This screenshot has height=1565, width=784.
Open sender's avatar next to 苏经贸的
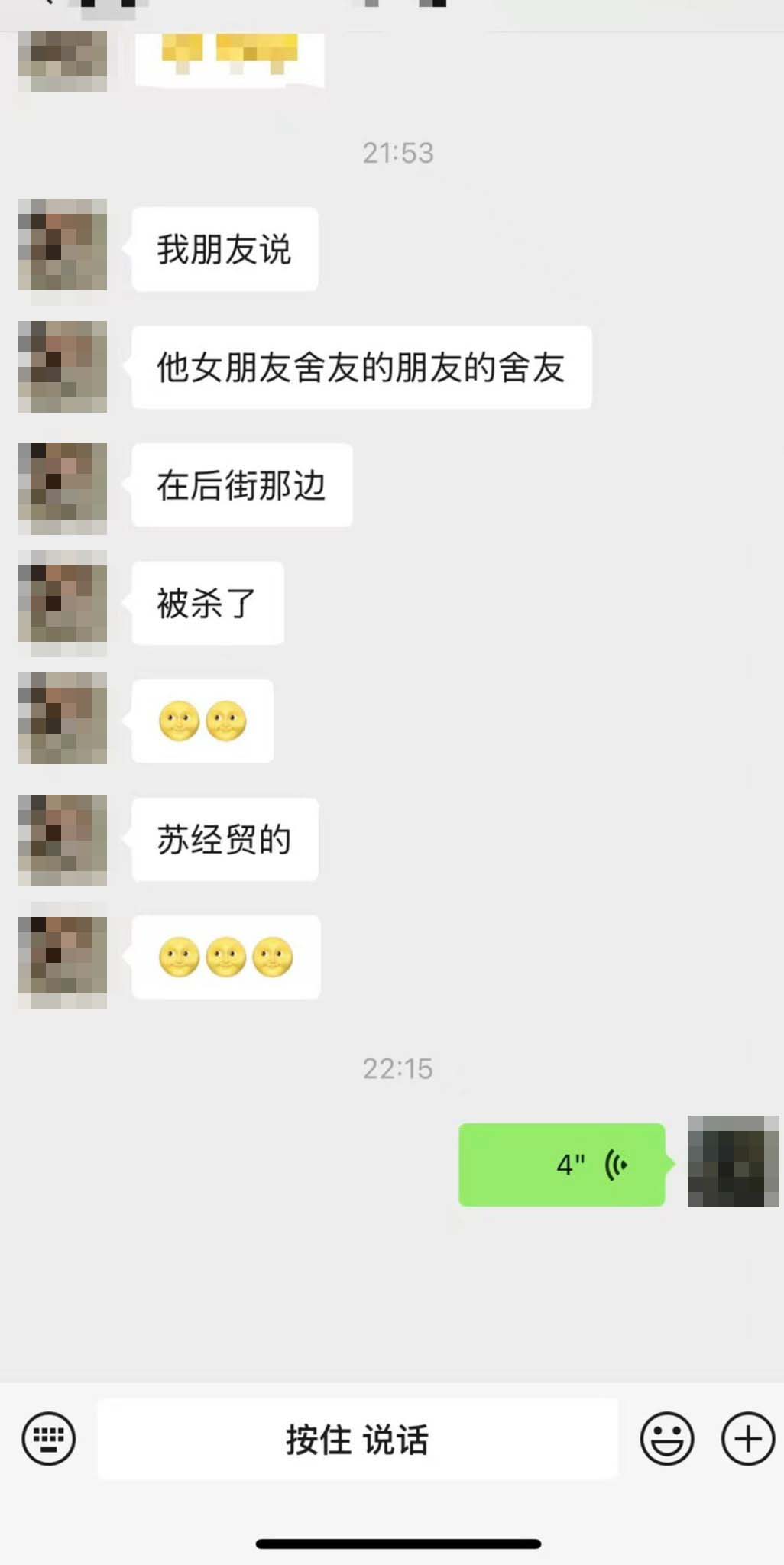63,840
